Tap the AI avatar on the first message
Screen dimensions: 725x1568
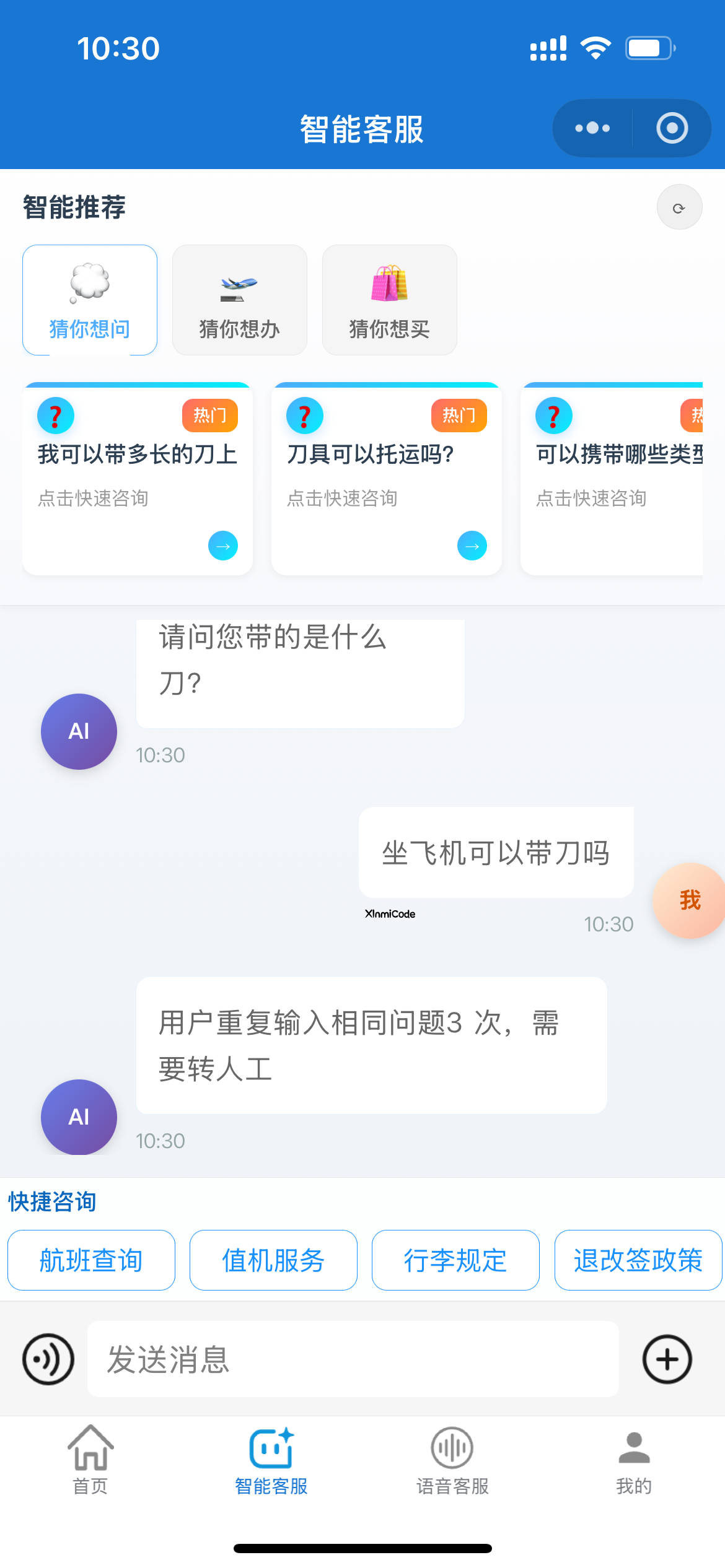coord(78,731)
